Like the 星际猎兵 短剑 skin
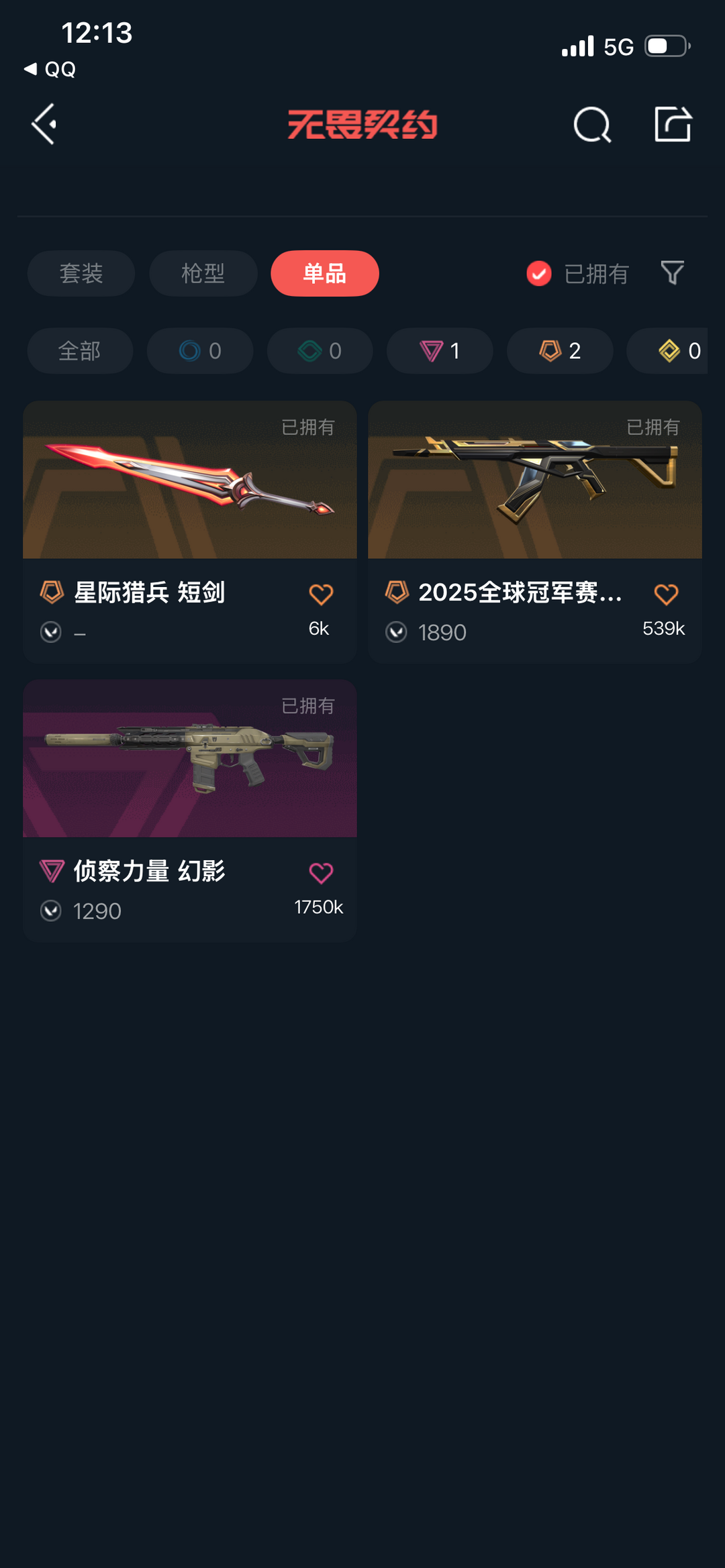 pos(321,594)
